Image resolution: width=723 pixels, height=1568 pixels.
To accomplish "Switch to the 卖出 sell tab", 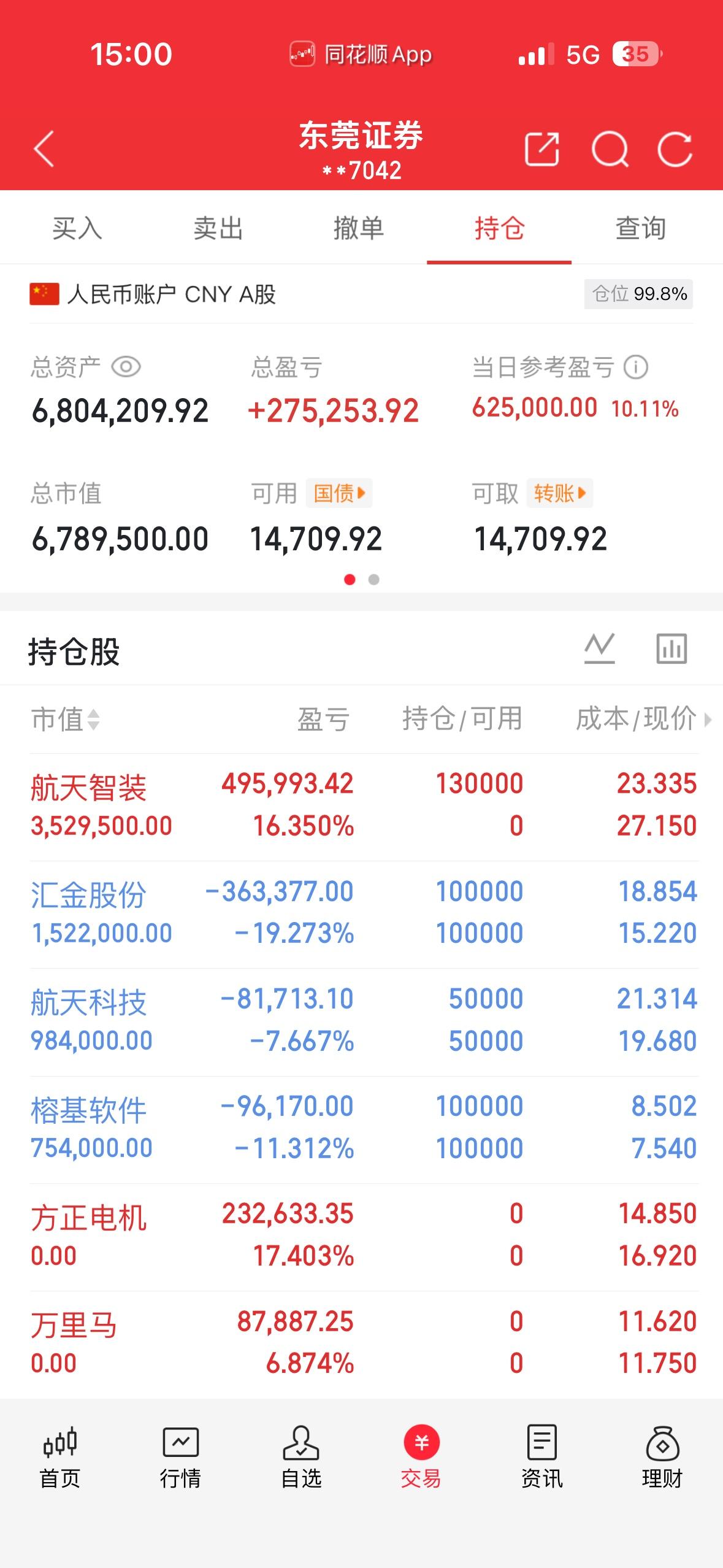I will (218, 229).
